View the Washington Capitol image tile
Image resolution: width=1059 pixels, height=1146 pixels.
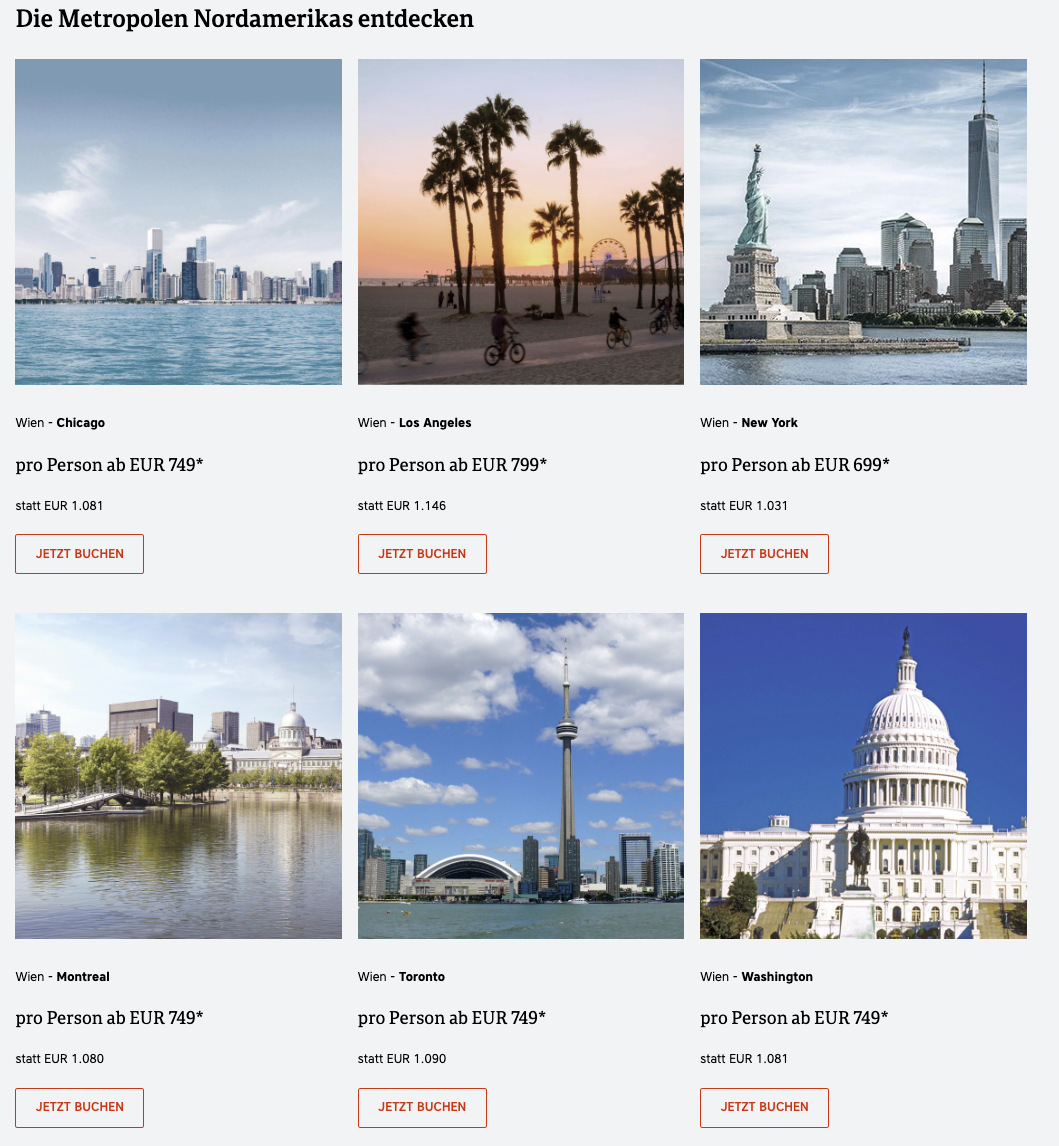(863, 776)
